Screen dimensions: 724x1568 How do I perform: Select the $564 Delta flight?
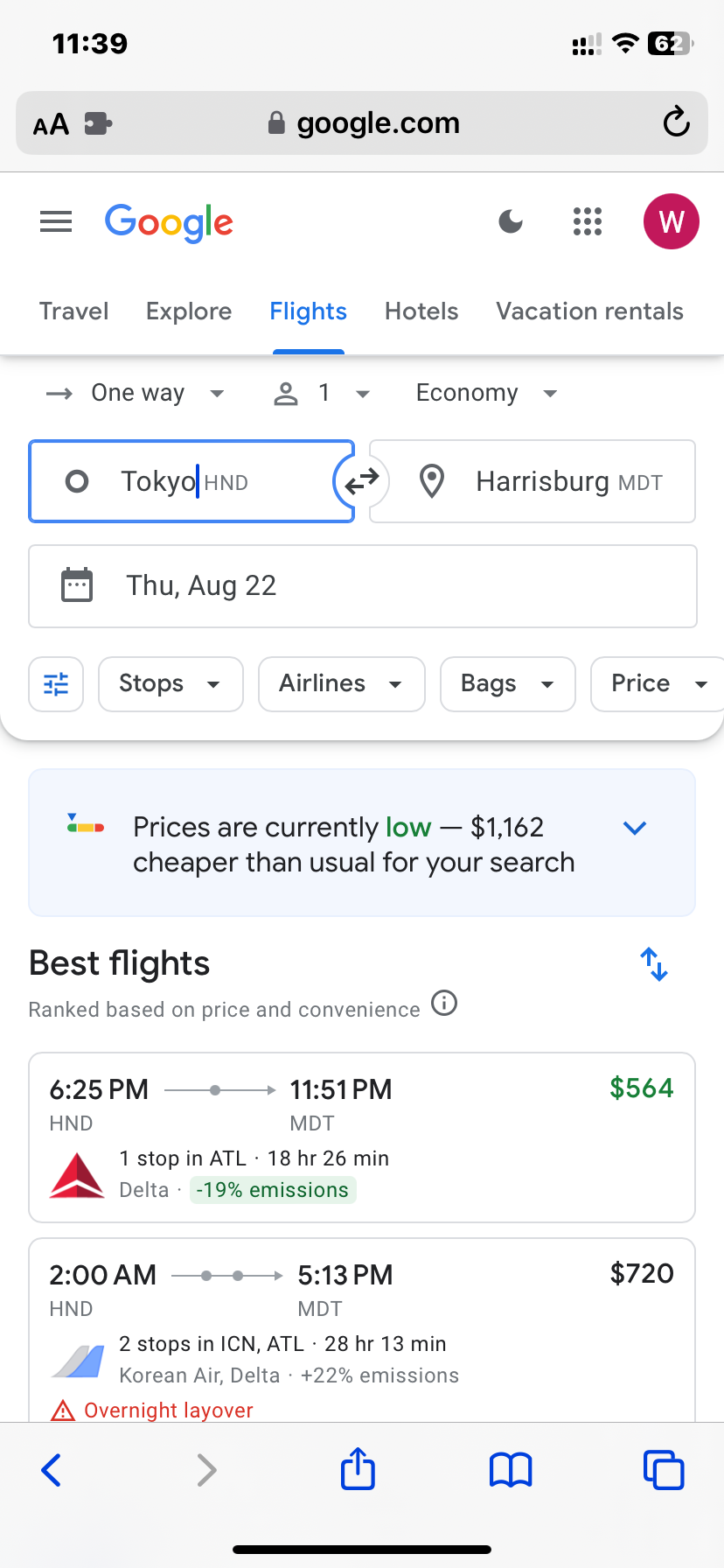tap(362, 1137)
